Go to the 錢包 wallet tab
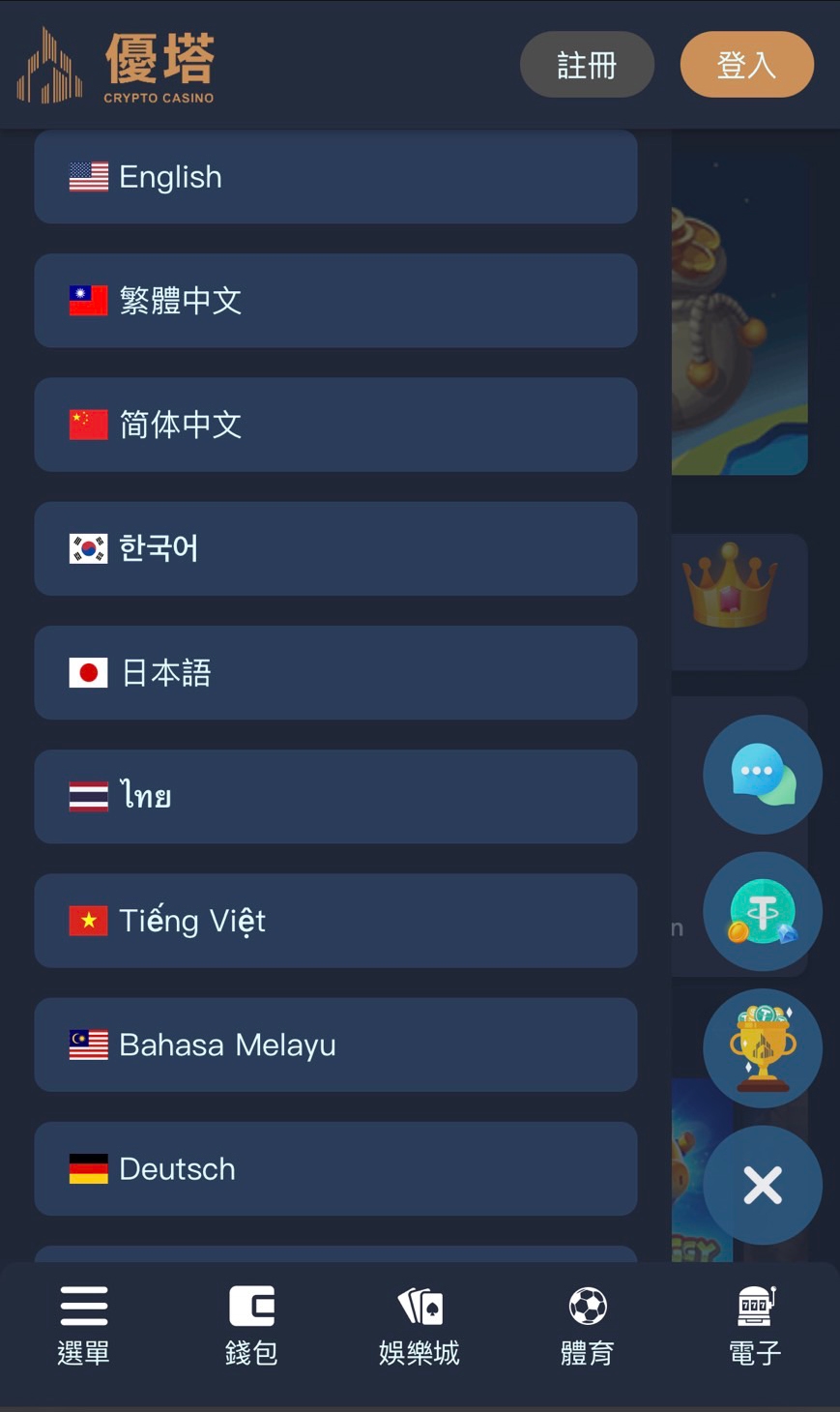 tap(251, 1325)
